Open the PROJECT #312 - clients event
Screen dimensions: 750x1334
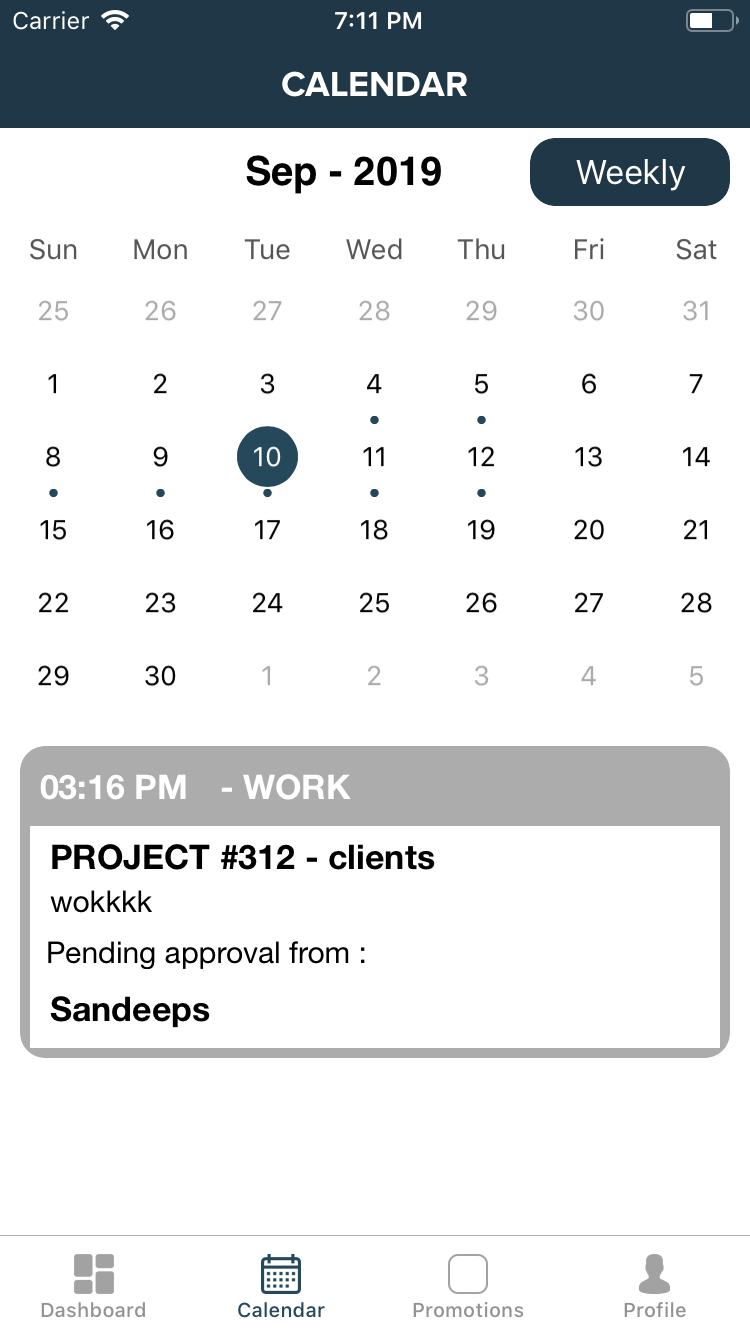tap(242, 857)
